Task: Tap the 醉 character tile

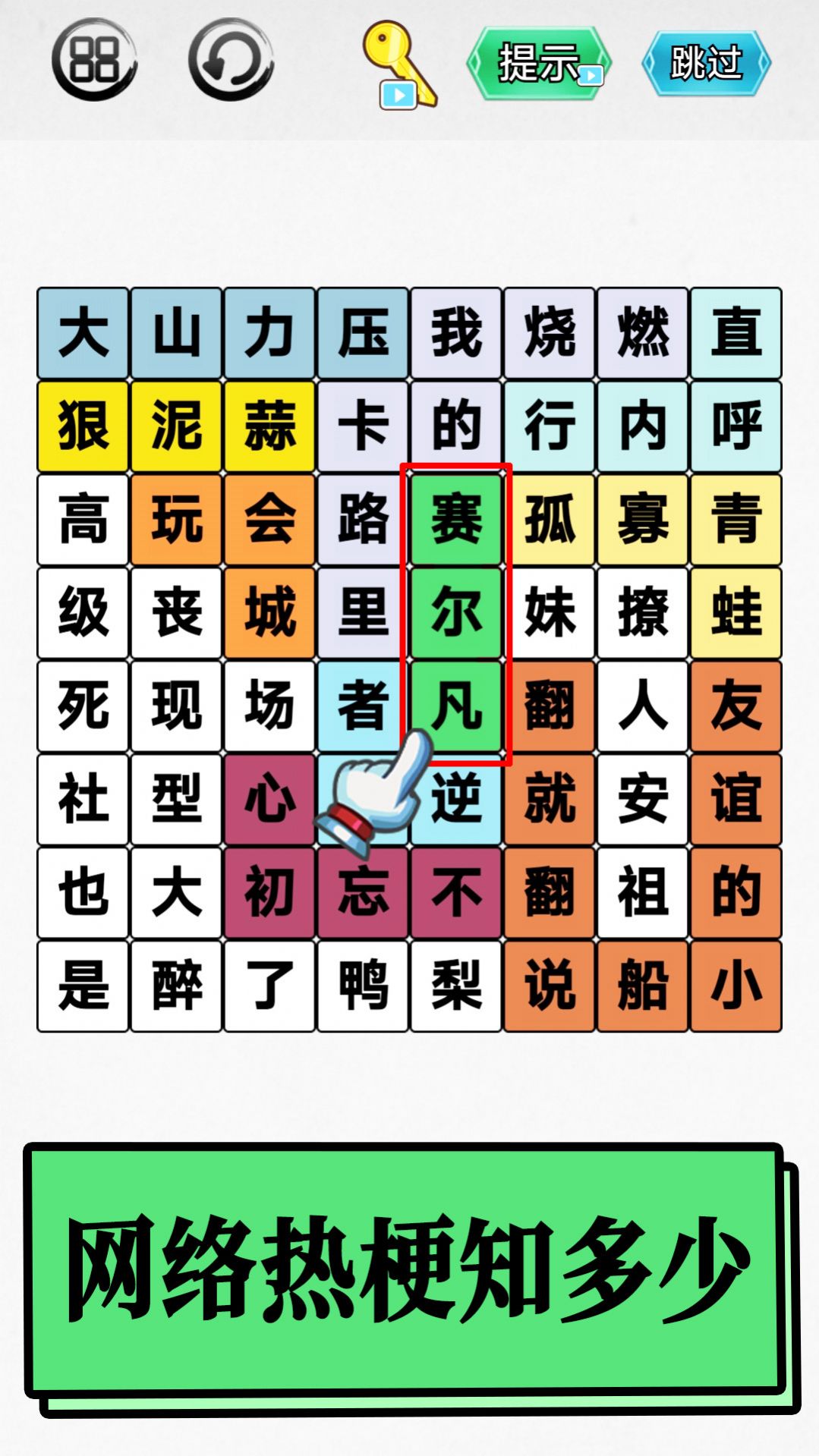Action: [x=176, y=986]
